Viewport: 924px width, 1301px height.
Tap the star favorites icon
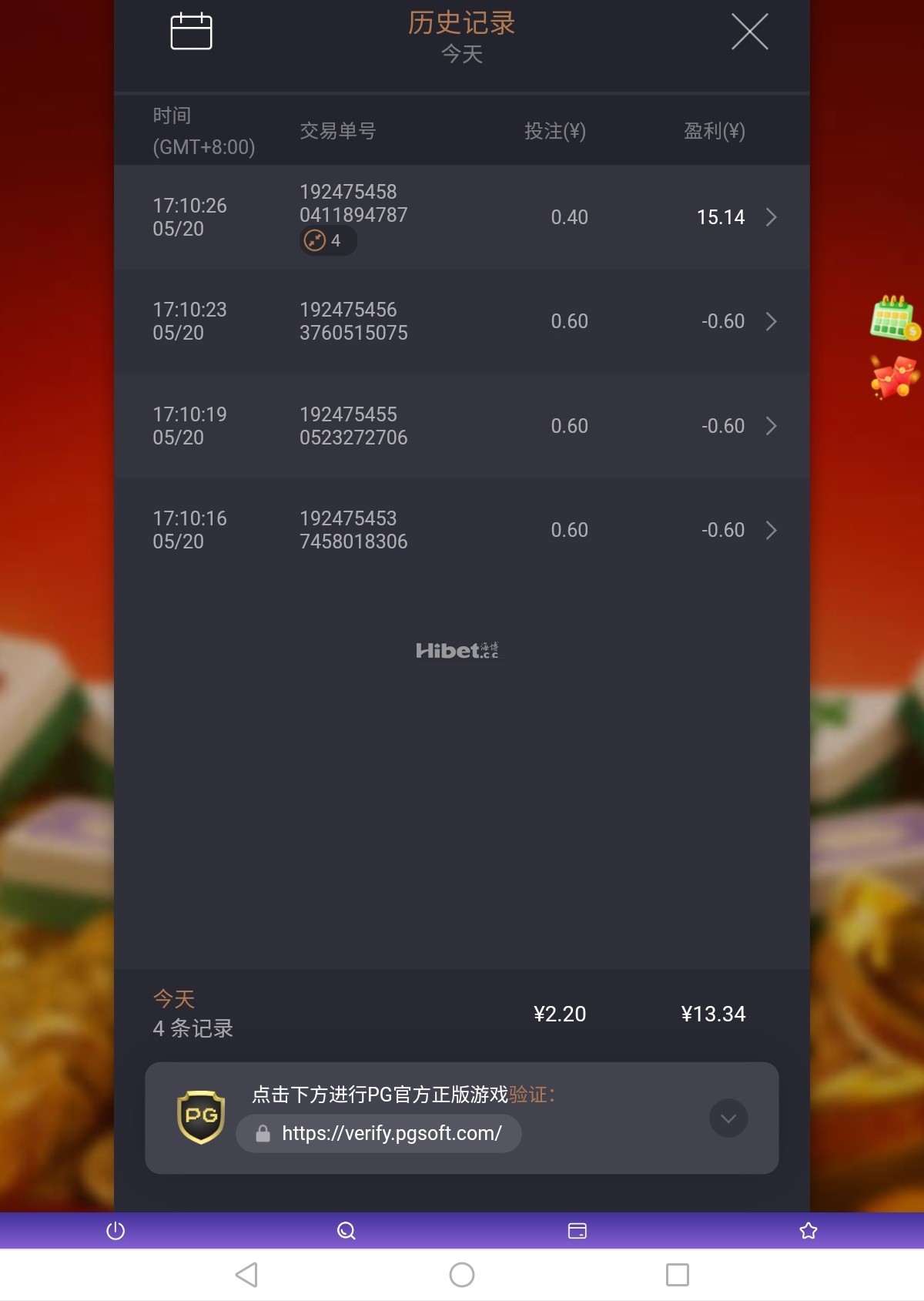[808, 1231]
